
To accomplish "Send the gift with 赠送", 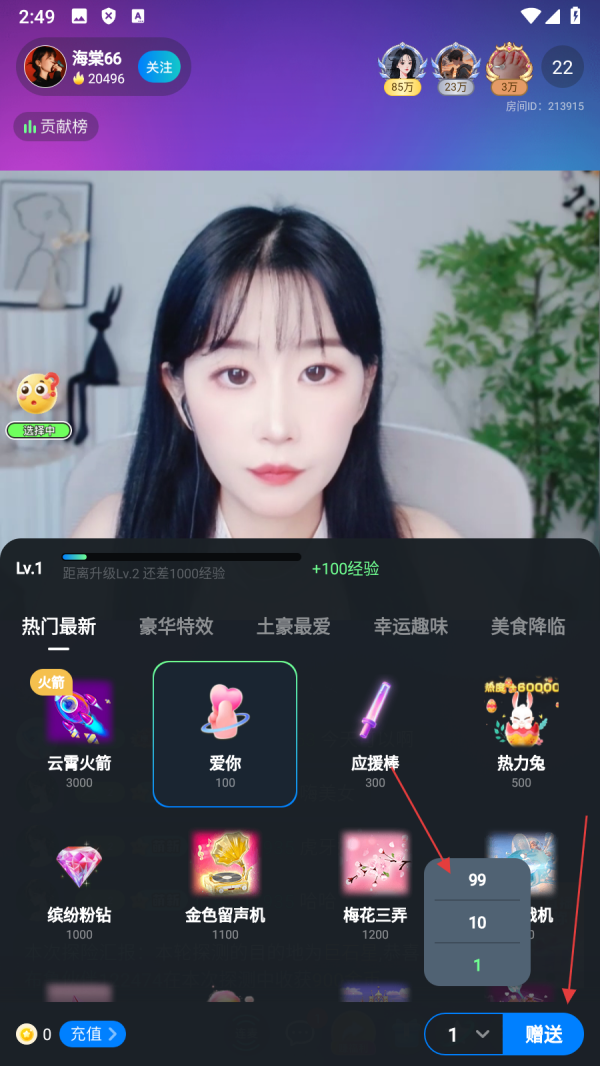I will coord(543,1034).
